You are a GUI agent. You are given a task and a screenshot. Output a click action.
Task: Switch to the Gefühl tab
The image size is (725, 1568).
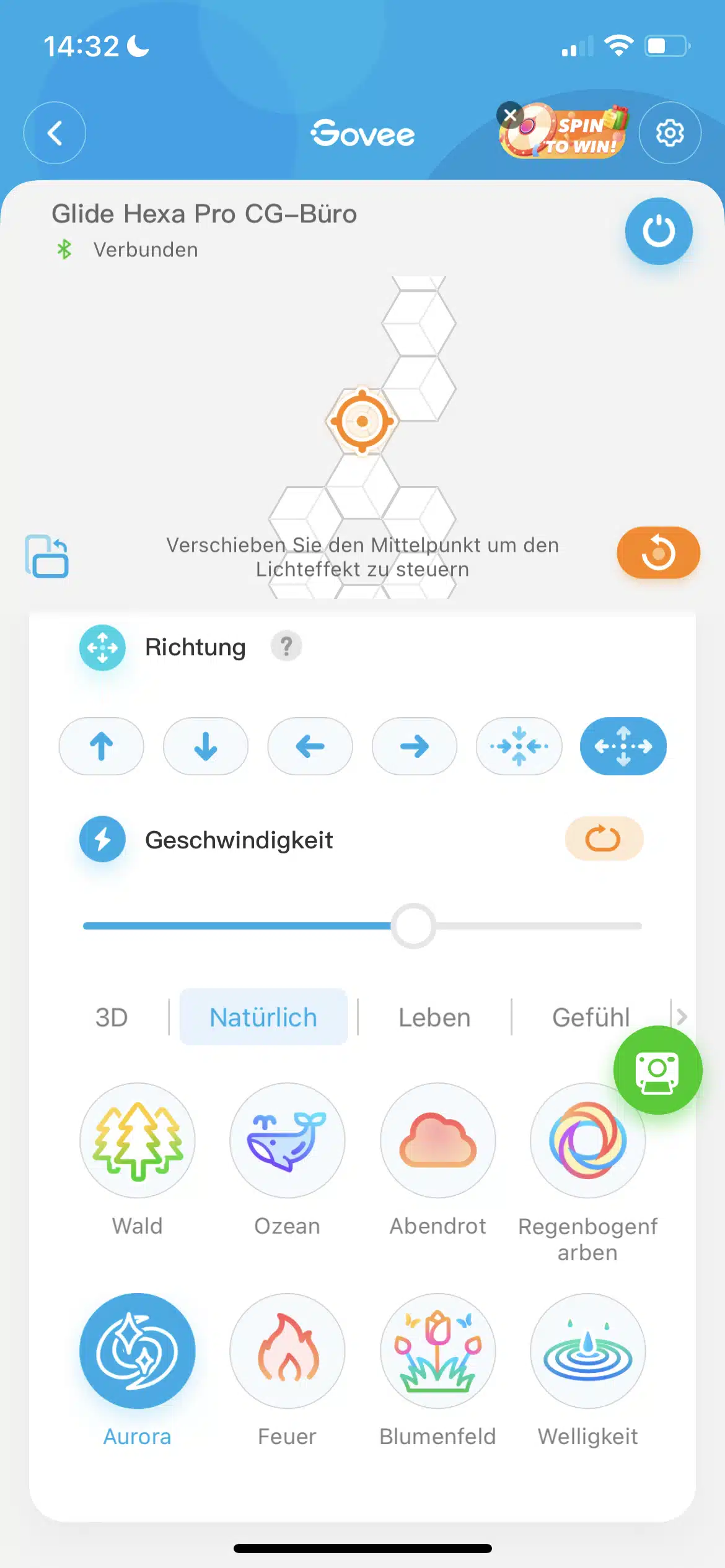(x=591, y=1017)
